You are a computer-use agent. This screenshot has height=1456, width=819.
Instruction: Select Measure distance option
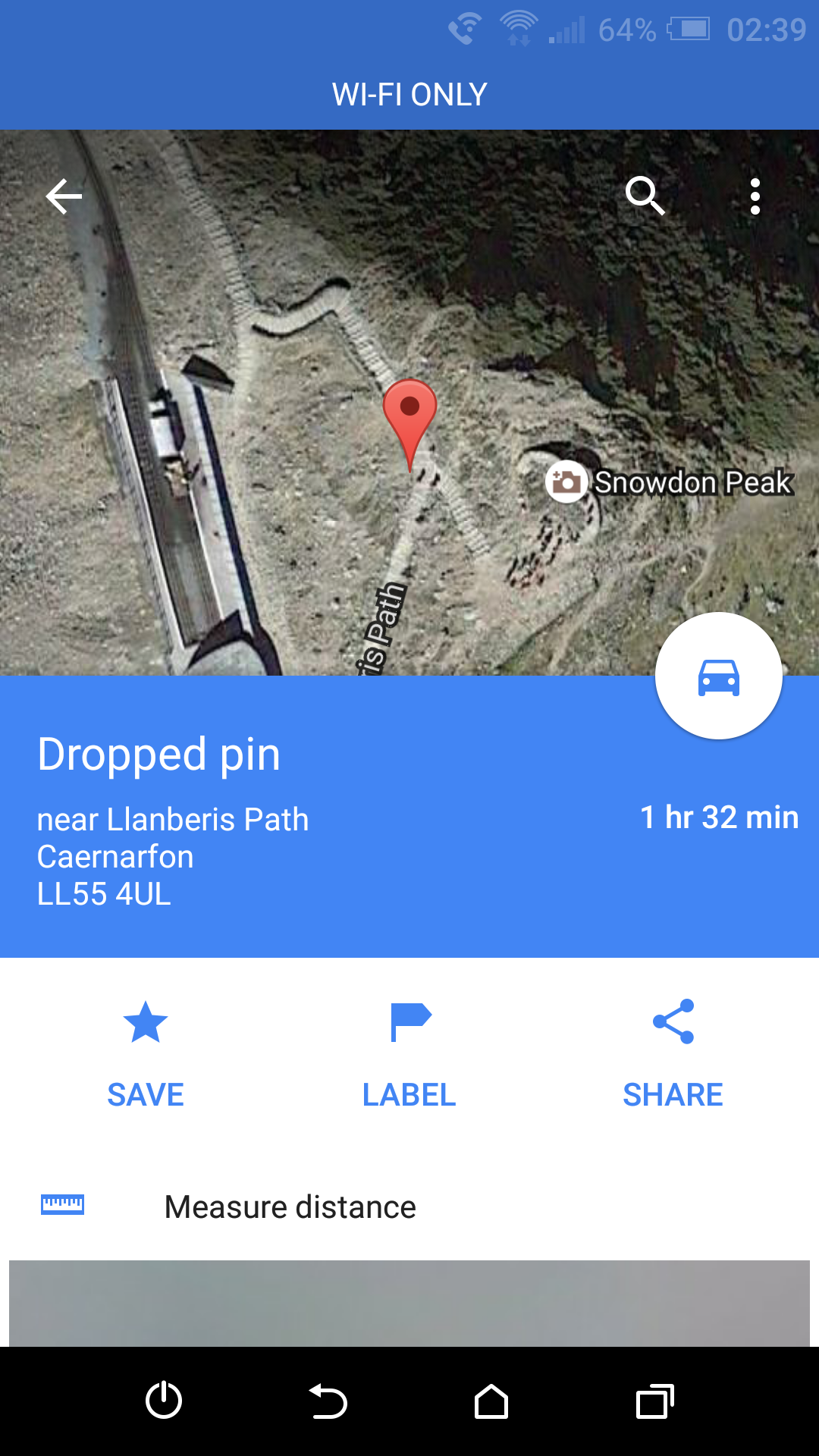409,1206
